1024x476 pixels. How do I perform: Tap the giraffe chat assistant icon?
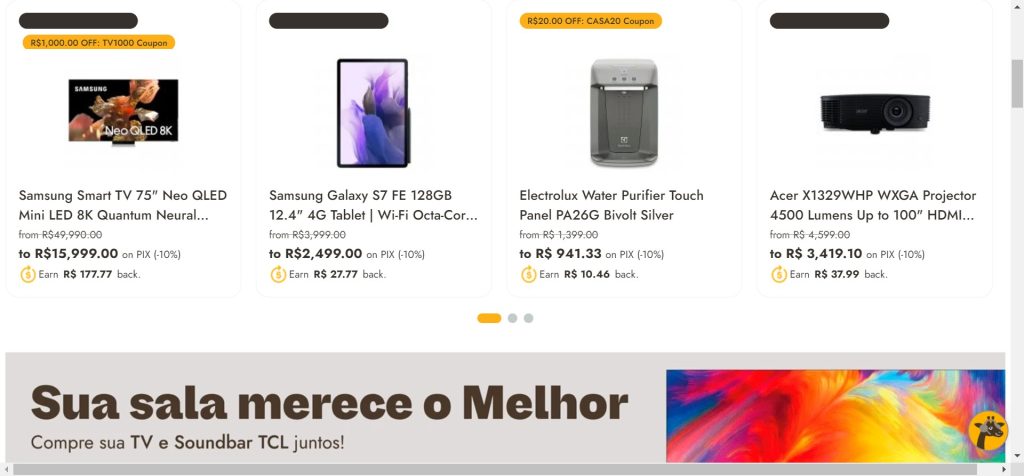(x=987, y=431)
